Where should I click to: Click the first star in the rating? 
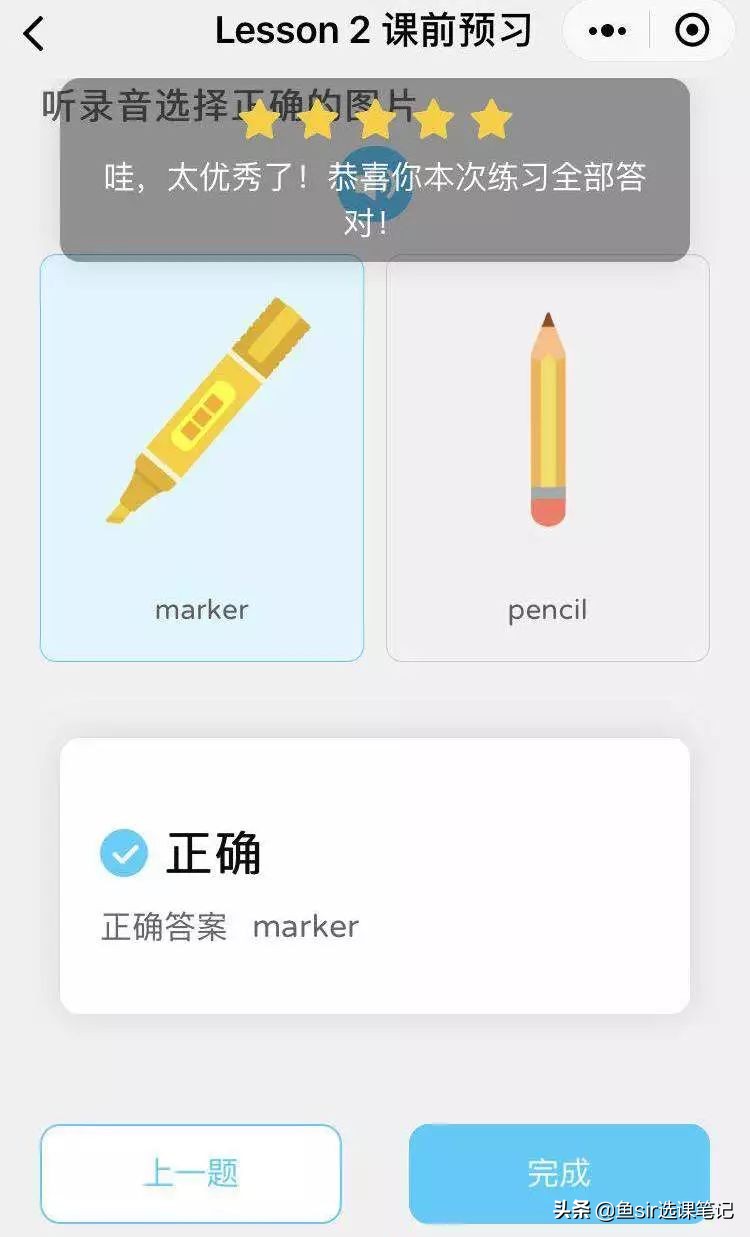(263, 118)
